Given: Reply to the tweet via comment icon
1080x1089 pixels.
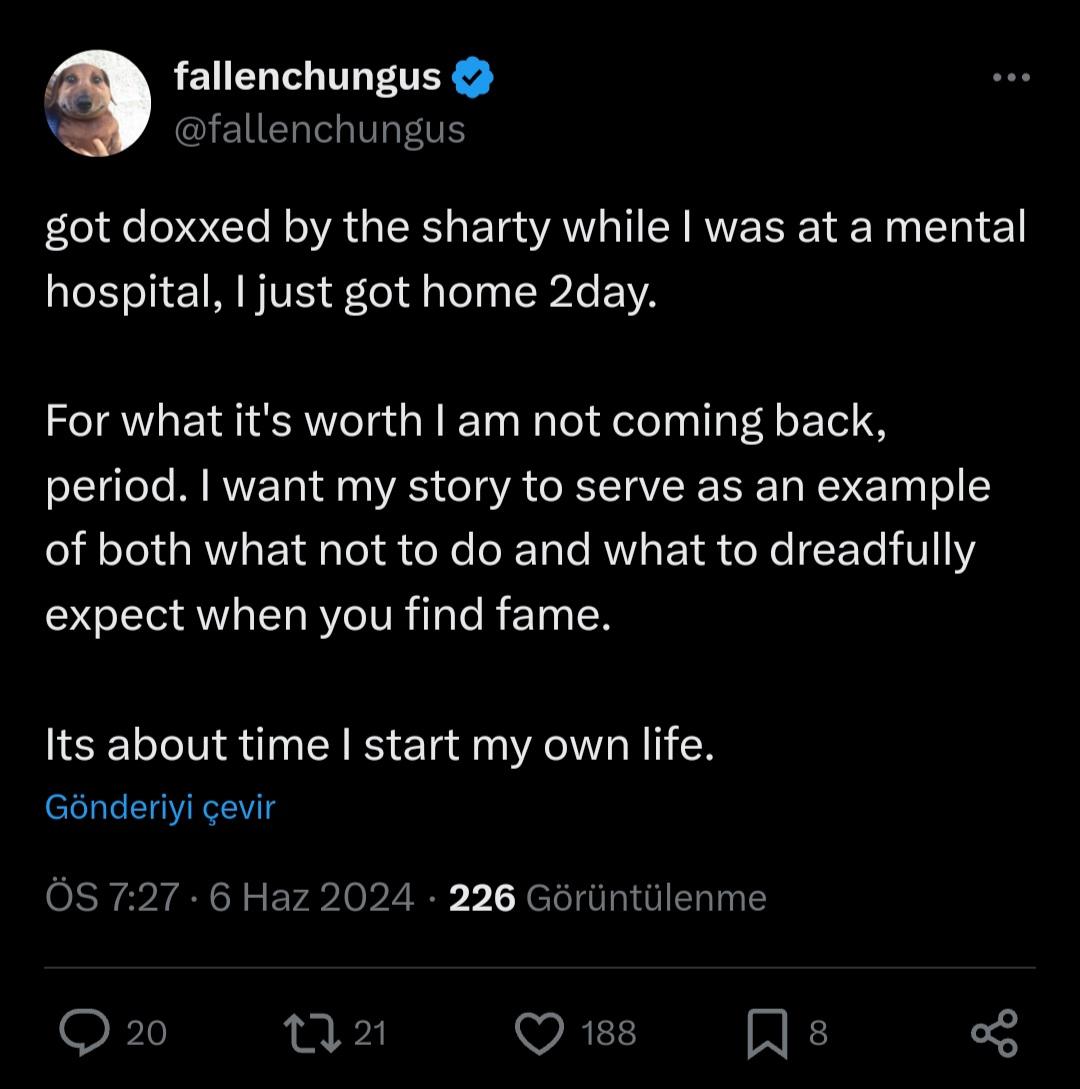Looking at the screenshot, I should coord(85,1032).
